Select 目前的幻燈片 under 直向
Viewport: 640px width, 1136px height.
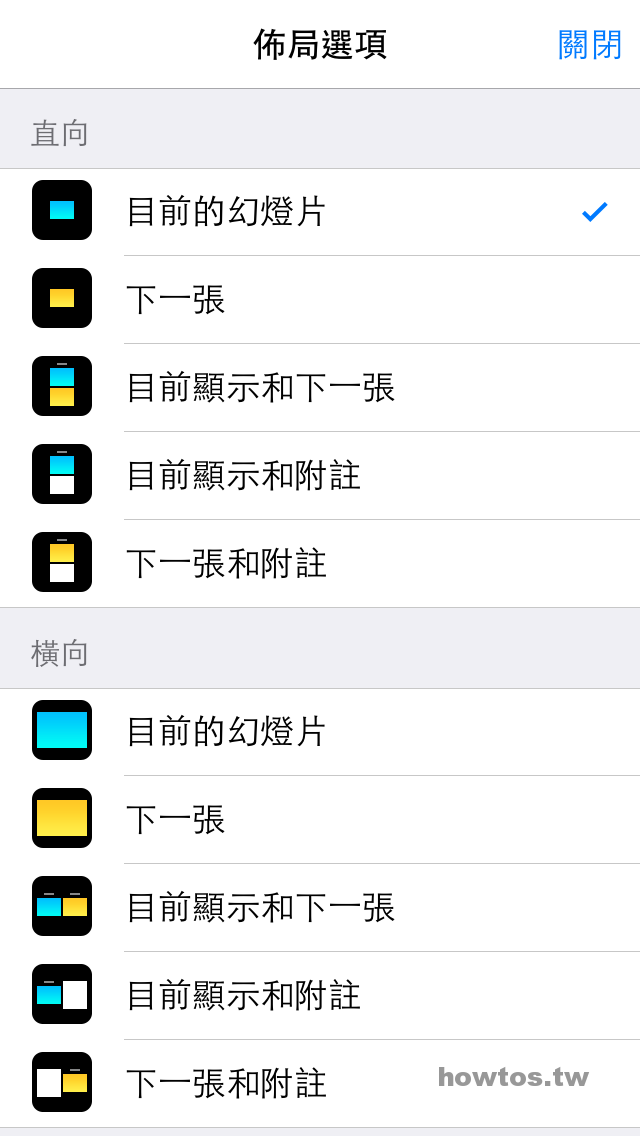point(320,212)
